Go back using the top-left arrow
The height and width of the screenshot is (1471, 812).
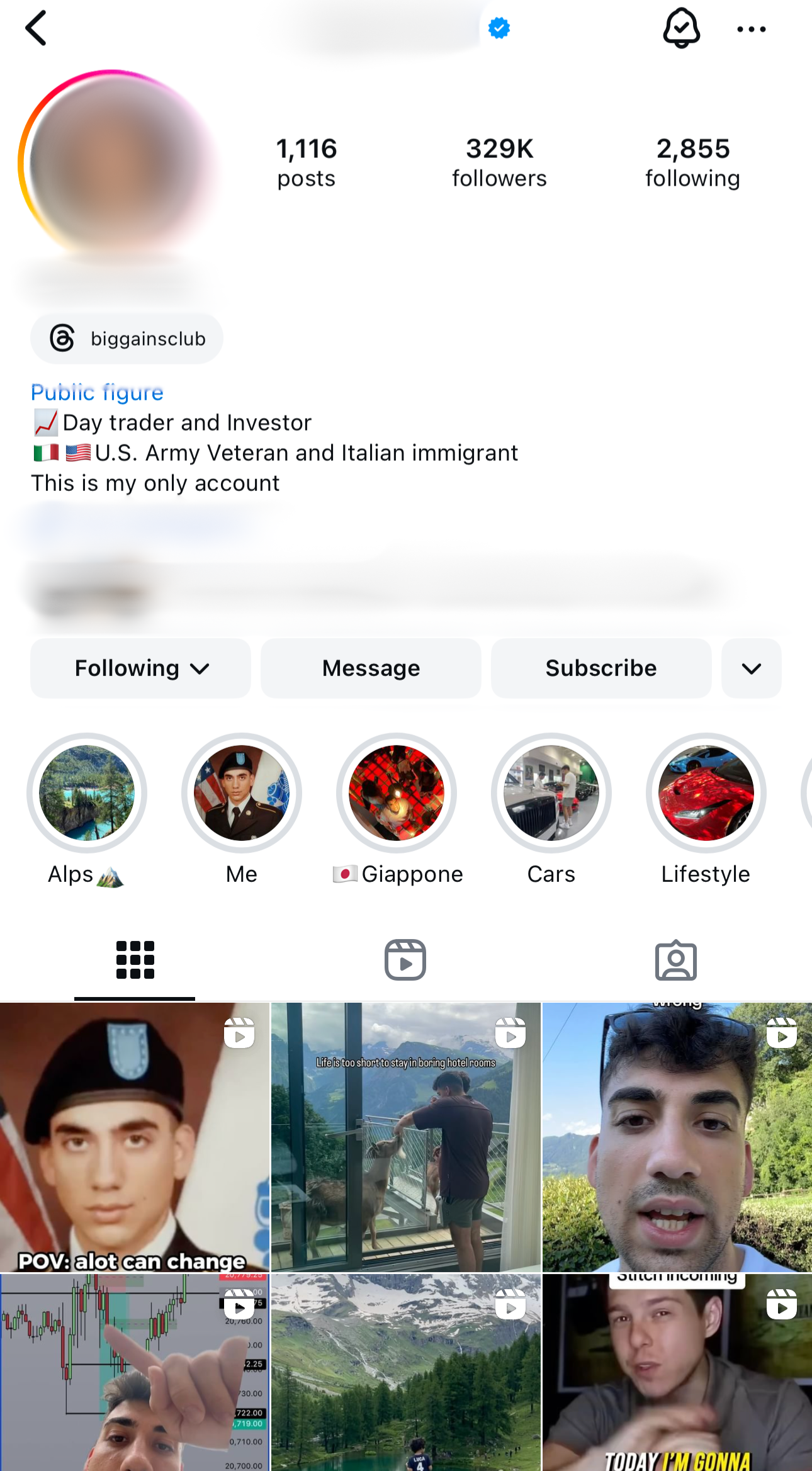click(x=36, y=28)
